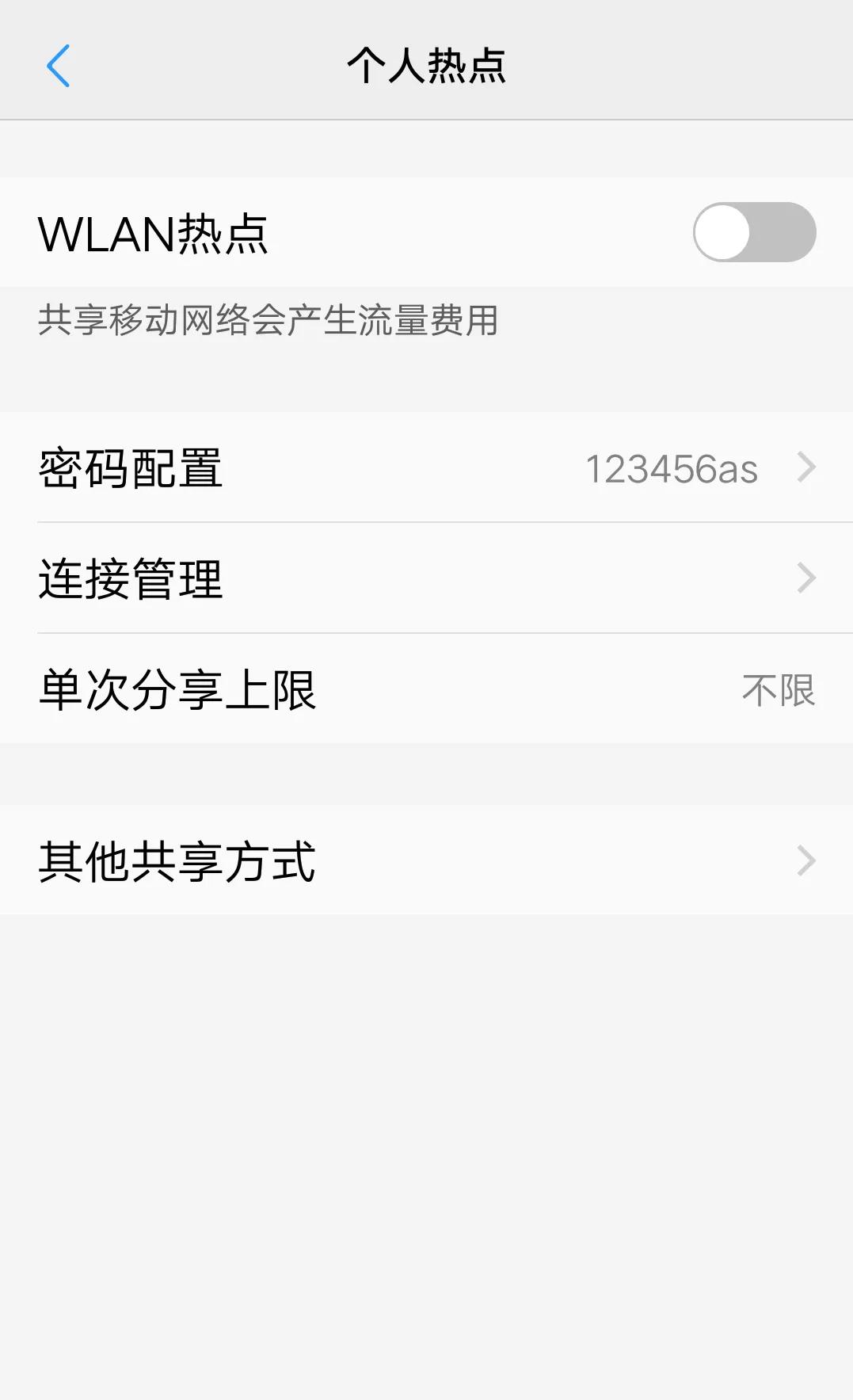Turn on the personal hotspot toggle
The height and width of the screenshot is (1400, 853).
click(753, 231)
